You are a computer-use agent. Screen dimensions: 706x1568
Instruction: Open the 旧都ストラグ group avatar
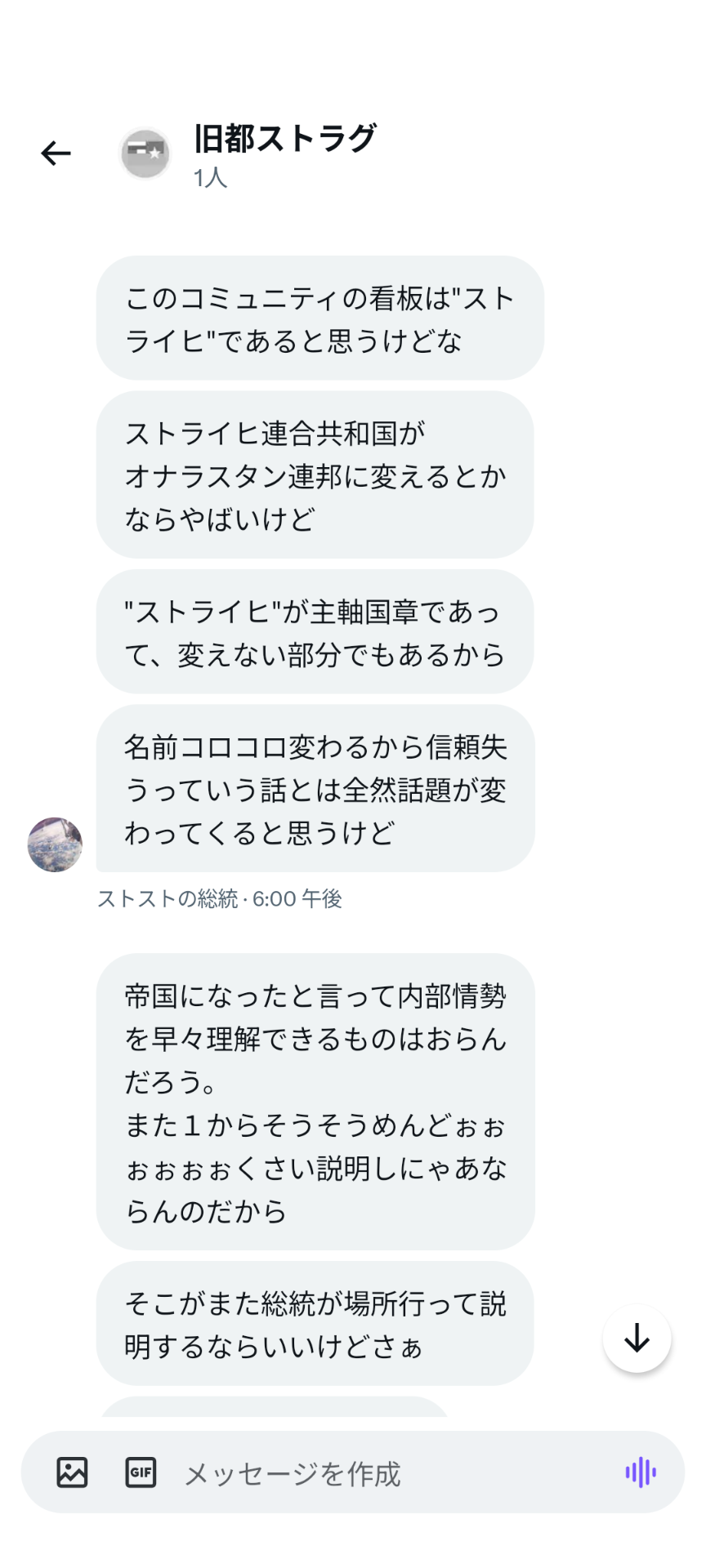pyautogui.click(x=145, y=154)
